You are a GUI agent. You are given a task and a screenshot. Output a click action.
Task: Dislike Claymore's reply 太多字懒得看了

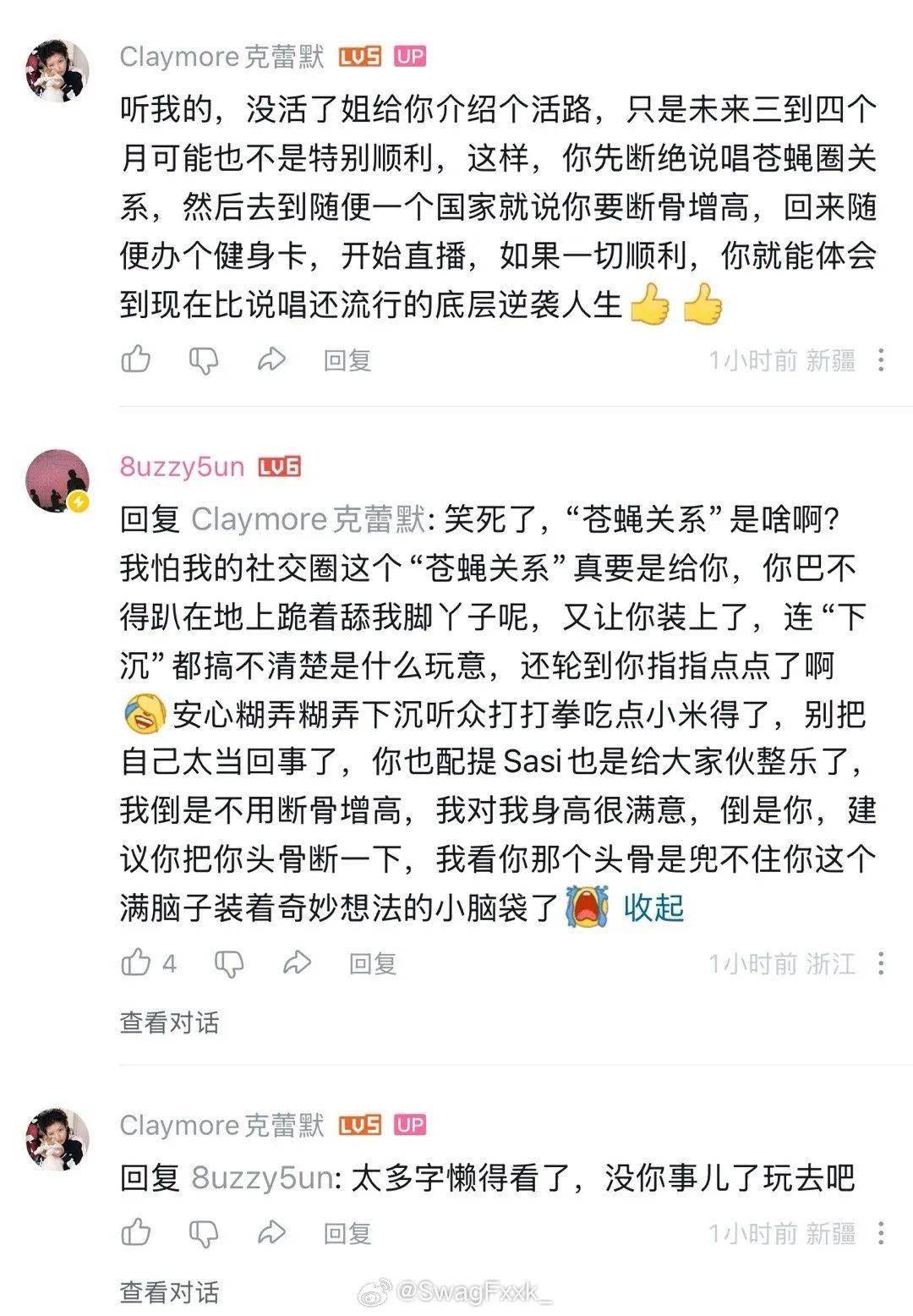(x=203, y=1234)
